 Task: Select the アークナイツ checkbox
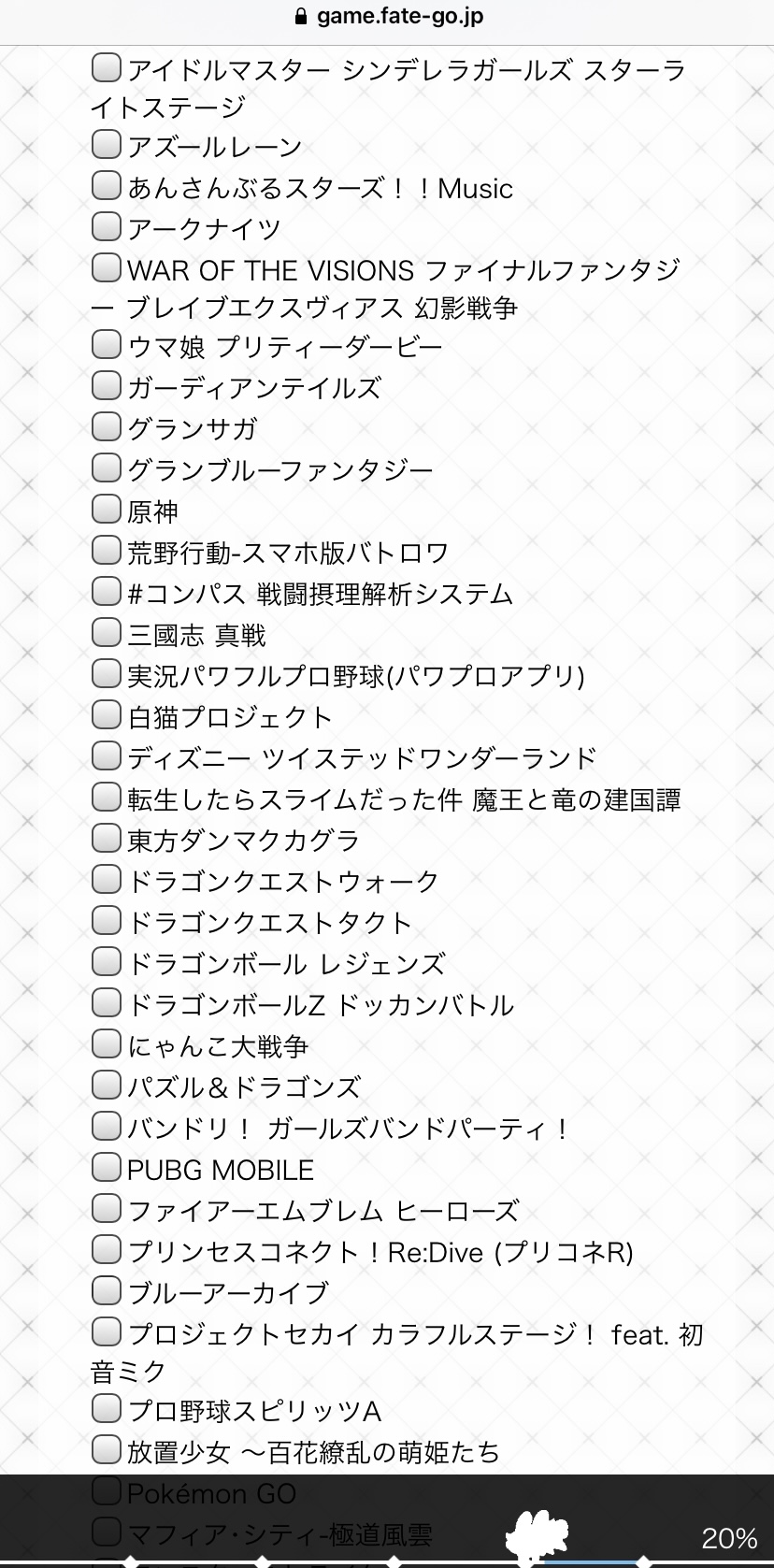click(107, 226)
